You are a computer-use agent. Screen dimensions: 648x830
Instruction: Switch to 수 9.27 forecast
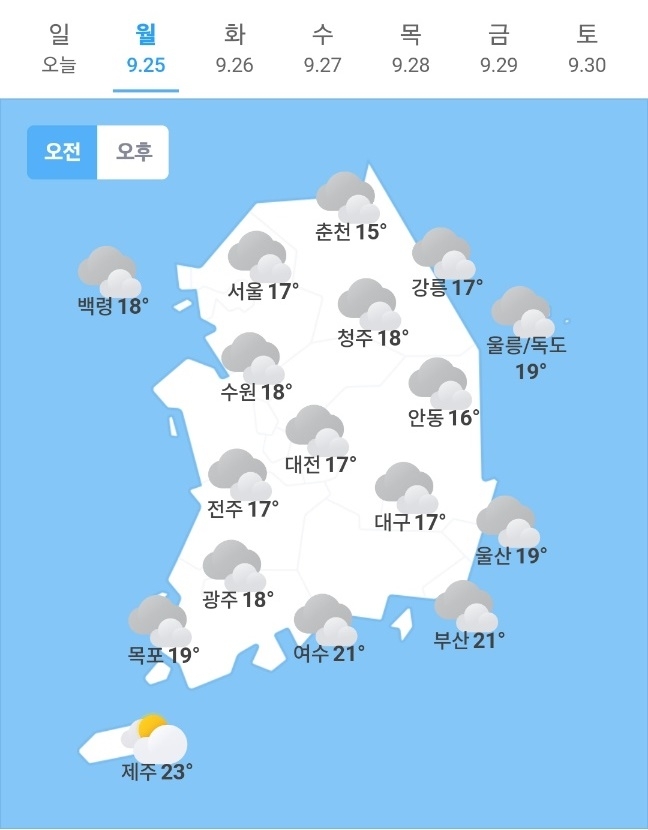pyautogui.click(x=322, y=48)
